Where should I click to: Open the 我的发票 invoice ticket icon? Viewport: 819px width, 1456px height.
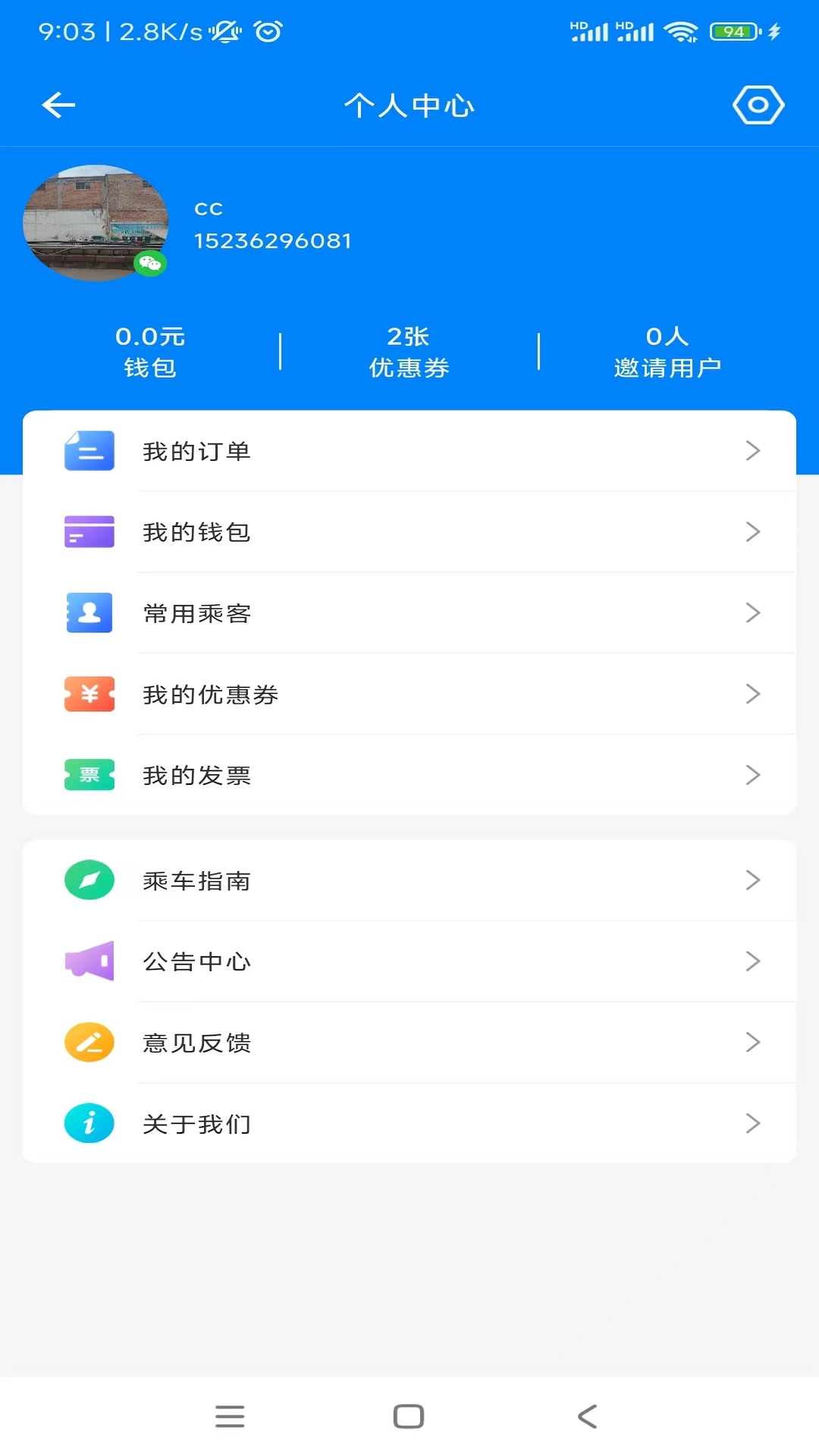pos(89,774)
